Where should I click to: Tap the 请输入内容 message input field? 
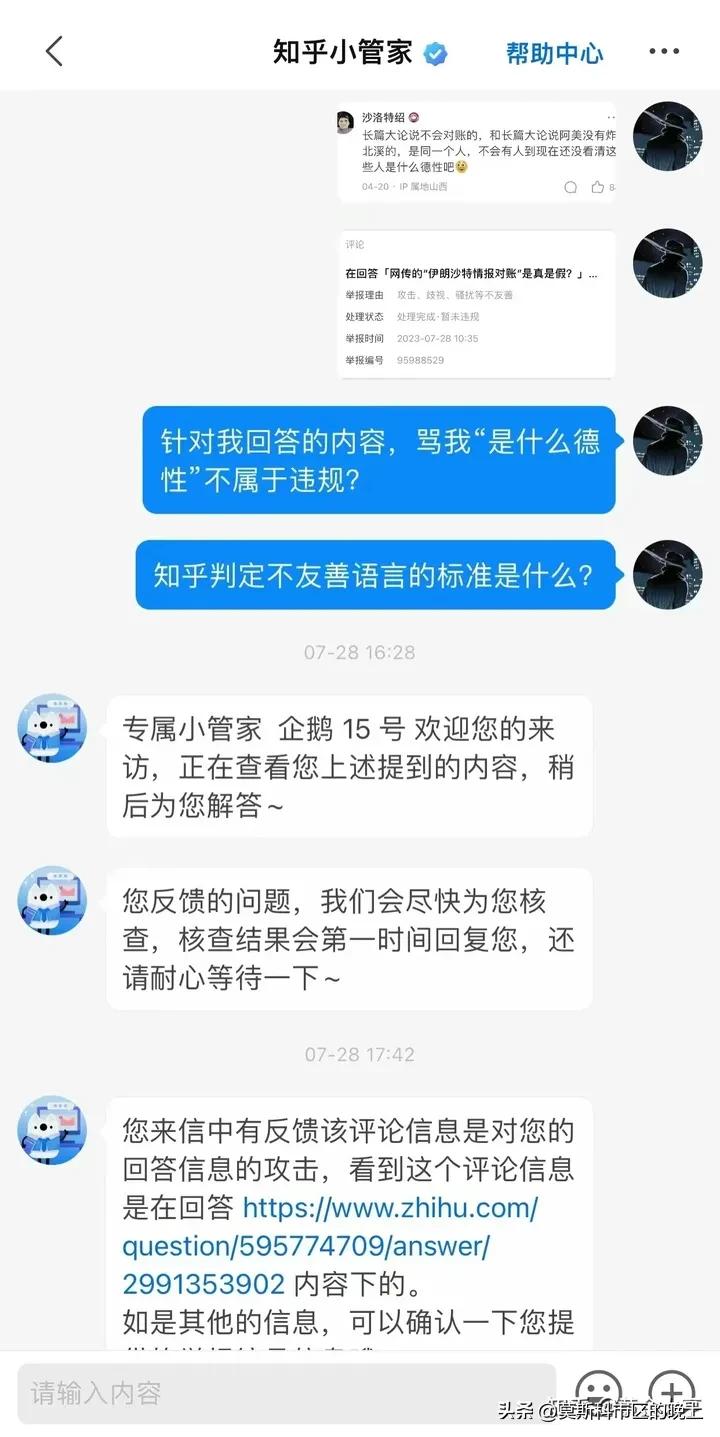[280, 1390]
